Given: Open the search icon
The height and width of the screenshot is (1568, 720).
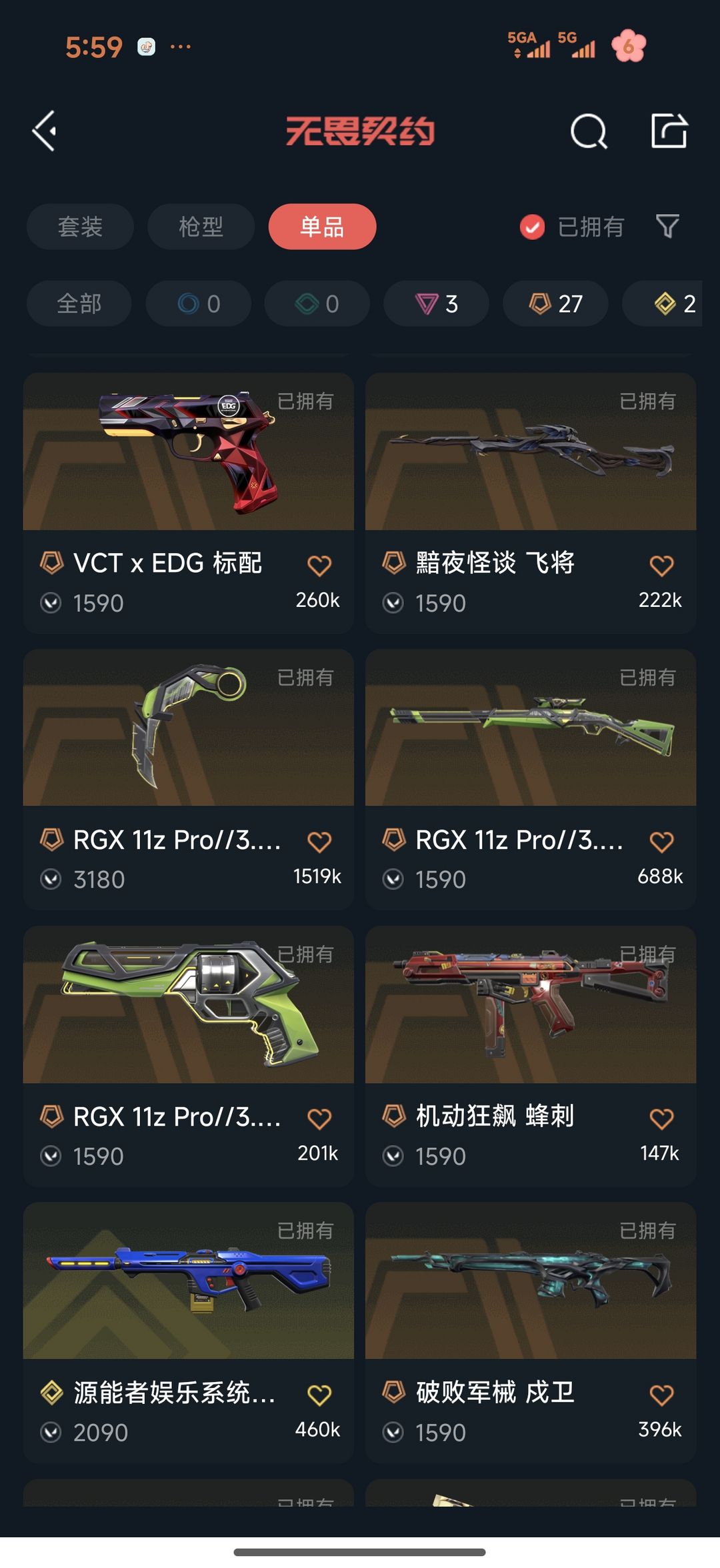Looking at the screenshot, I should pos(589,131).
